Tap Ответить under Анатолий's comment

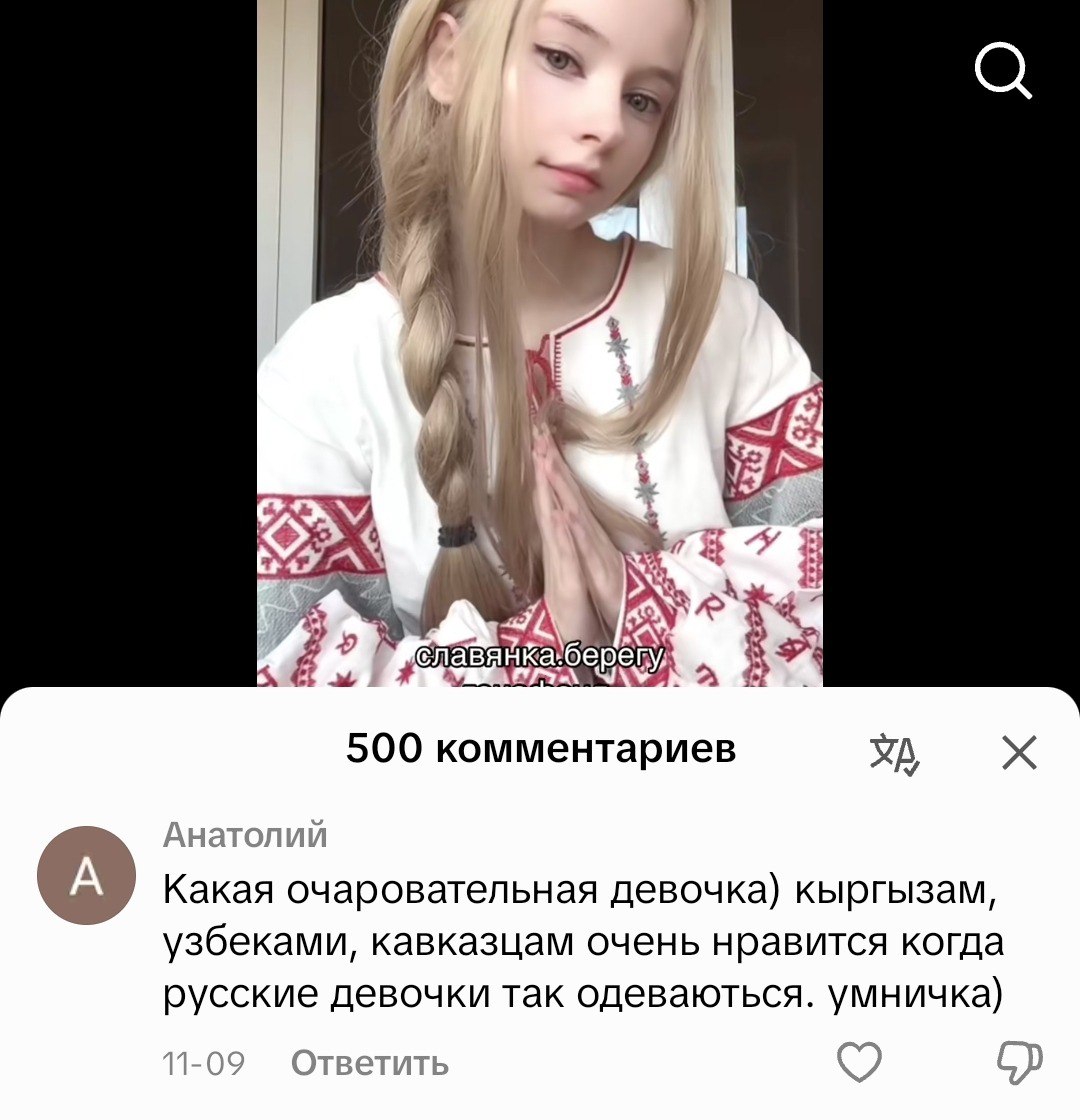tap(369, 1063)
